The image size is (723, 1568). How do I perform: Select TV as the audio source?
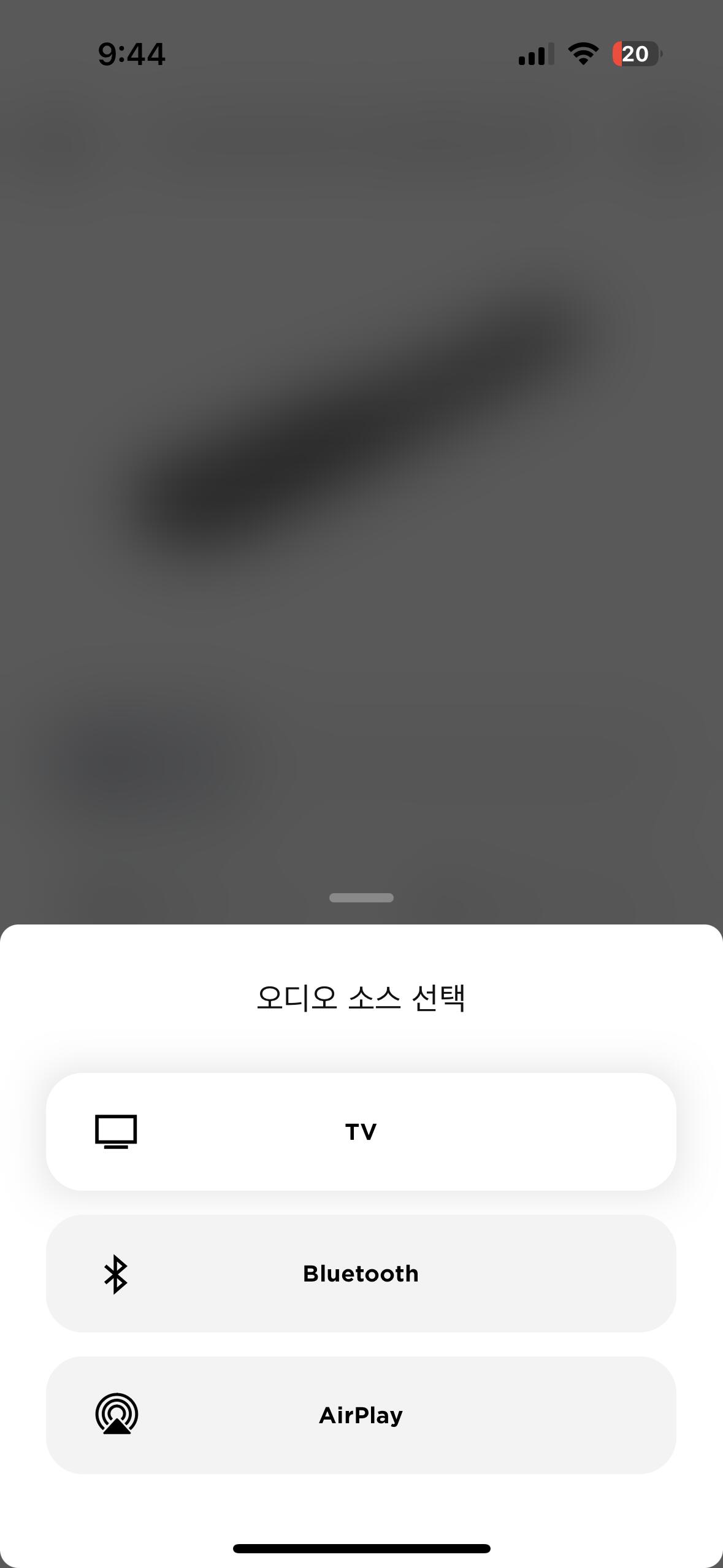[361, 1131]
